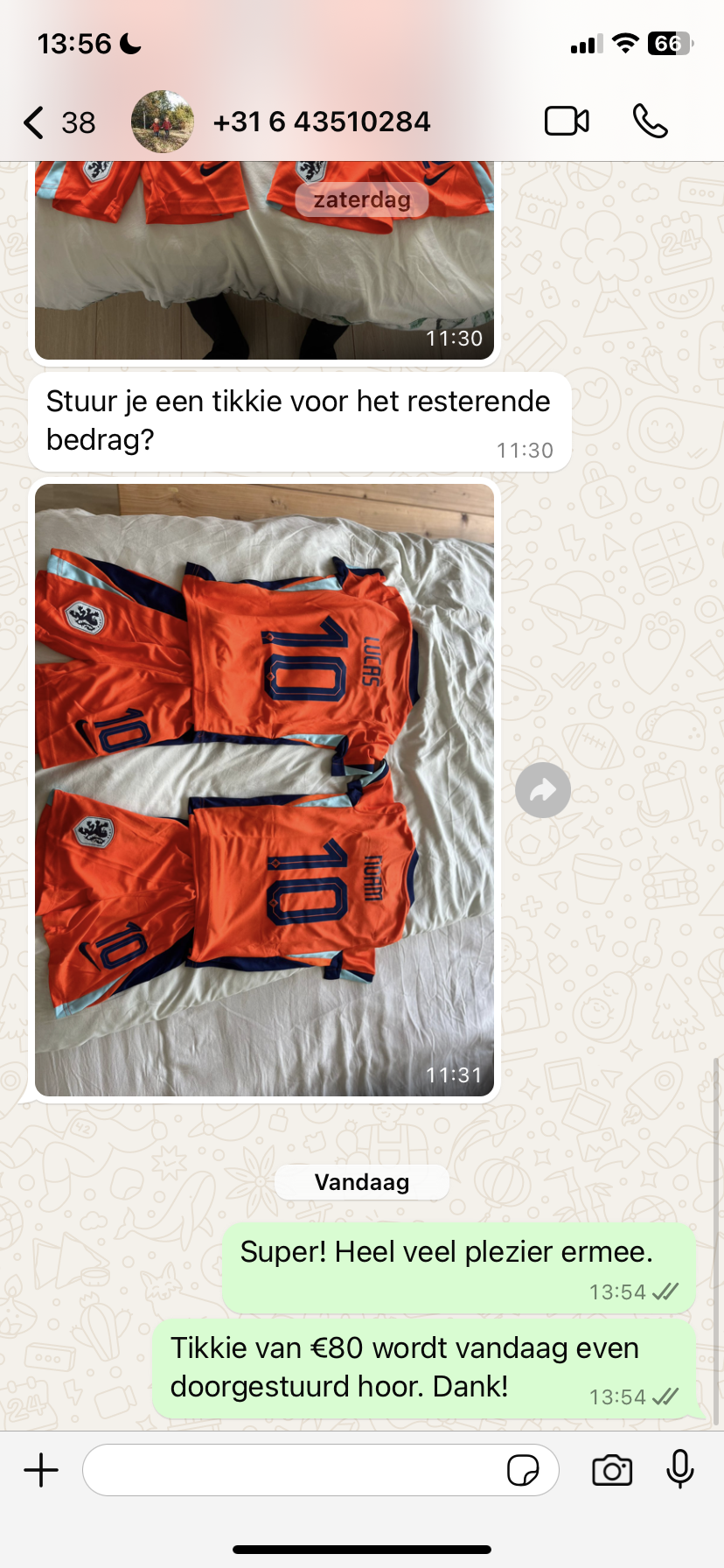The height and width of the screenshot is (1568, 724).
Task: Start a voice call
Action: coord(650,122)
